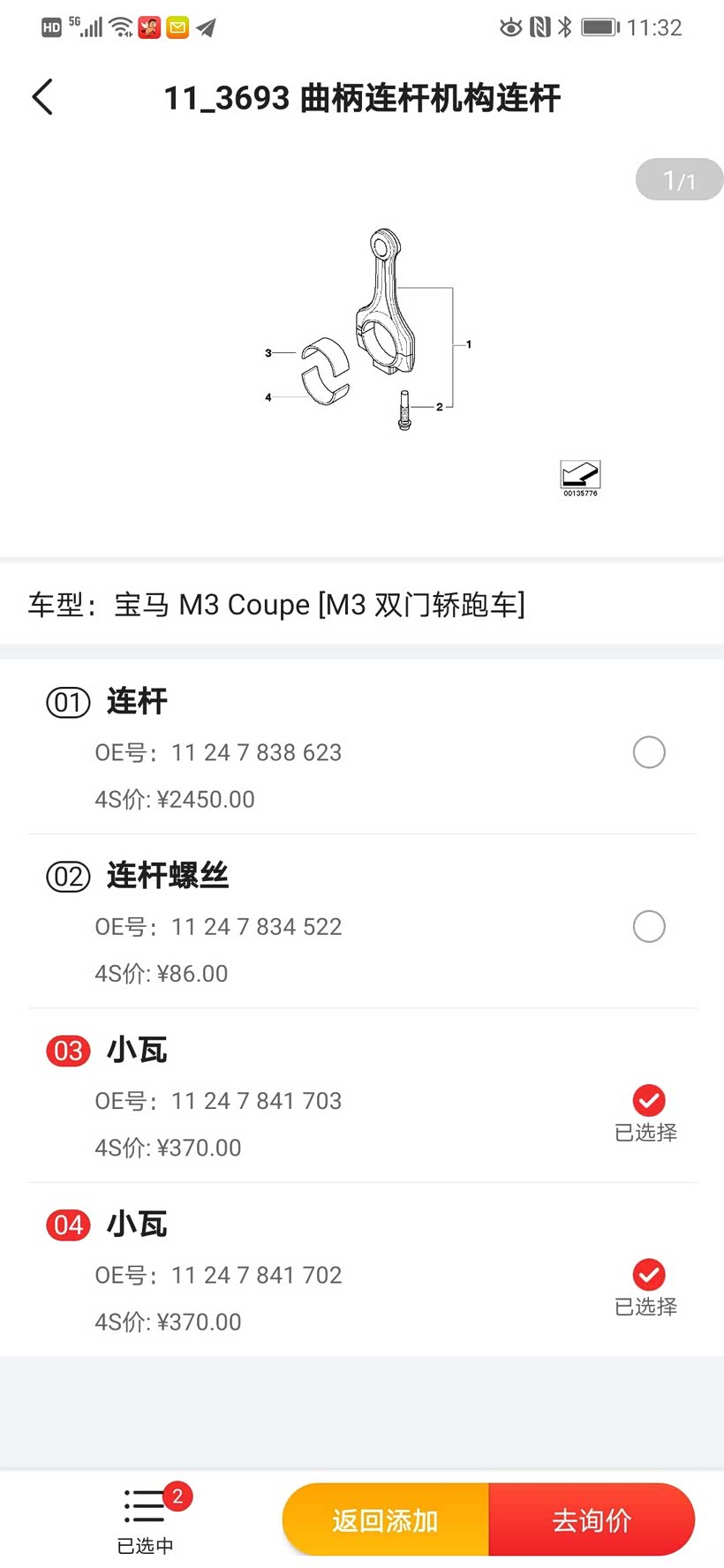Select the 连杆螺丝 part checkbox
Viewport: 724px width, 1568px height.
point(649,926)
